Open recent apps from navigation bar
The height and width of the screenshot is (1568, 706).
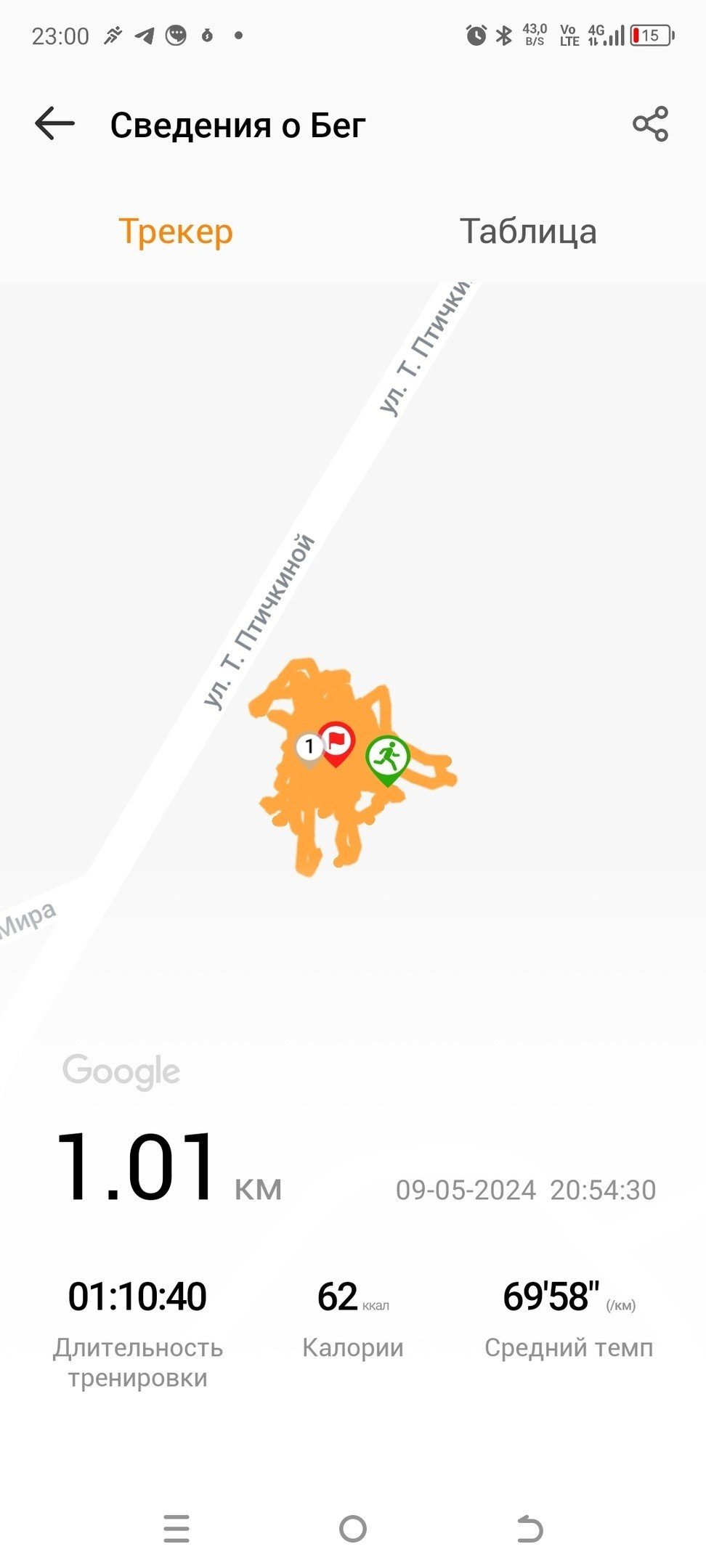(x=176, y=1529)
